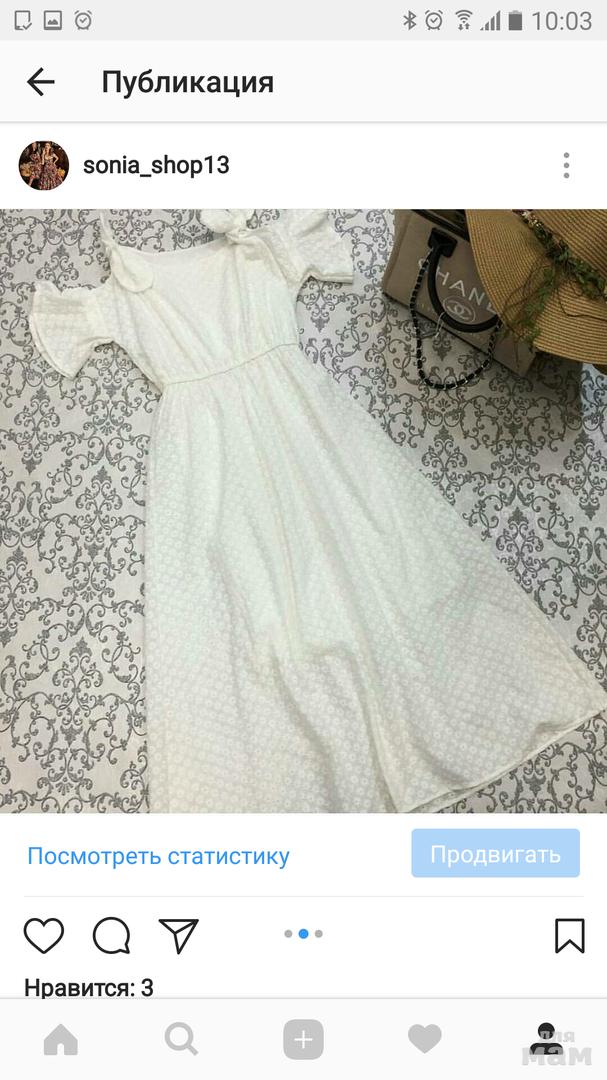Tap the Продвигать button
The image size is (607, 1080).
[495, 854]
